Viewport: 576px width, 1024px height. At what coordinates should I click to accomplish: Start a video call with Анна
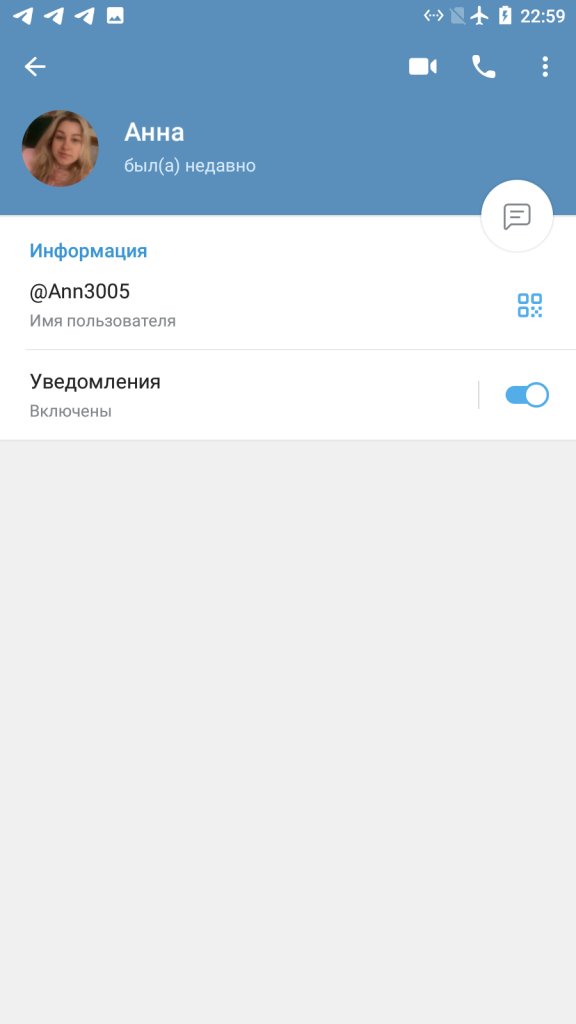tap(423, 67)
